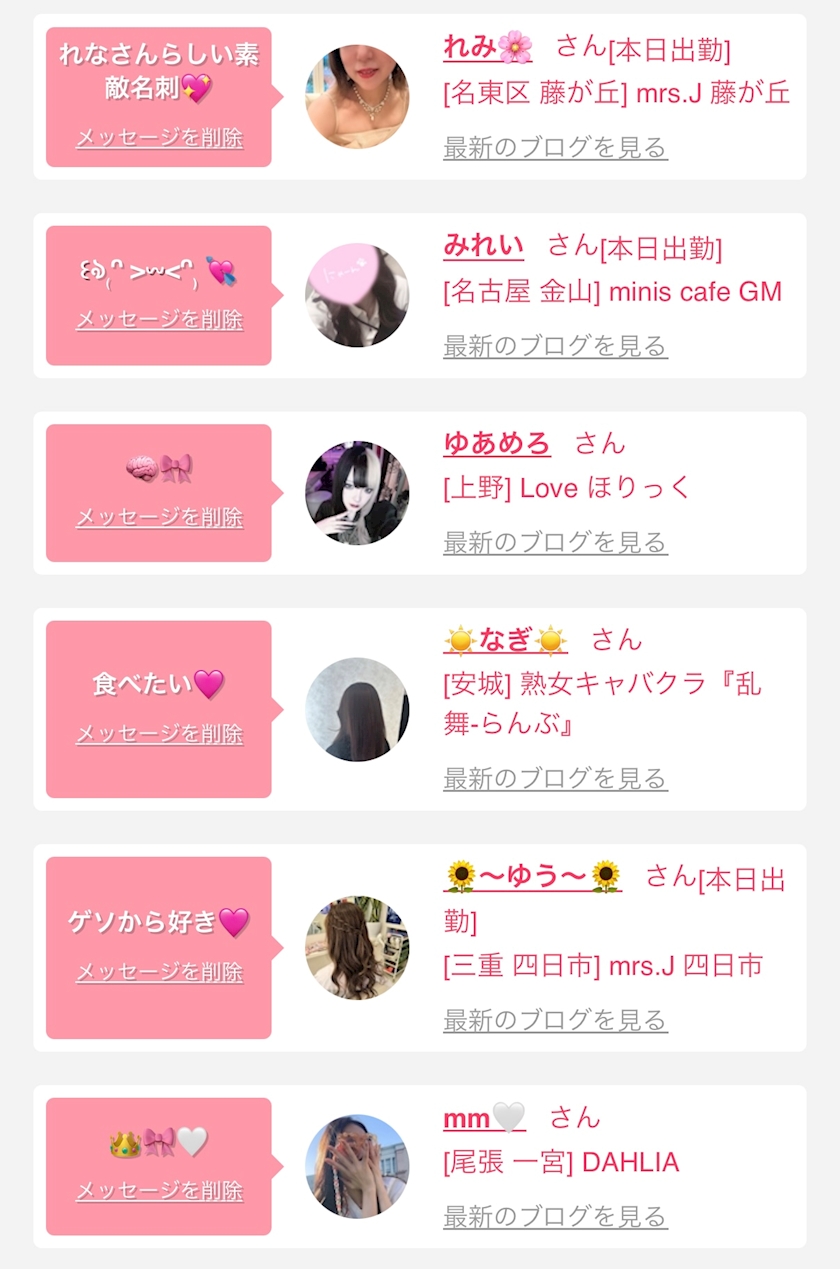Viewport: 840px width, 1269px height.
Task: View れみ's latest blog
Action: [555, 148]
